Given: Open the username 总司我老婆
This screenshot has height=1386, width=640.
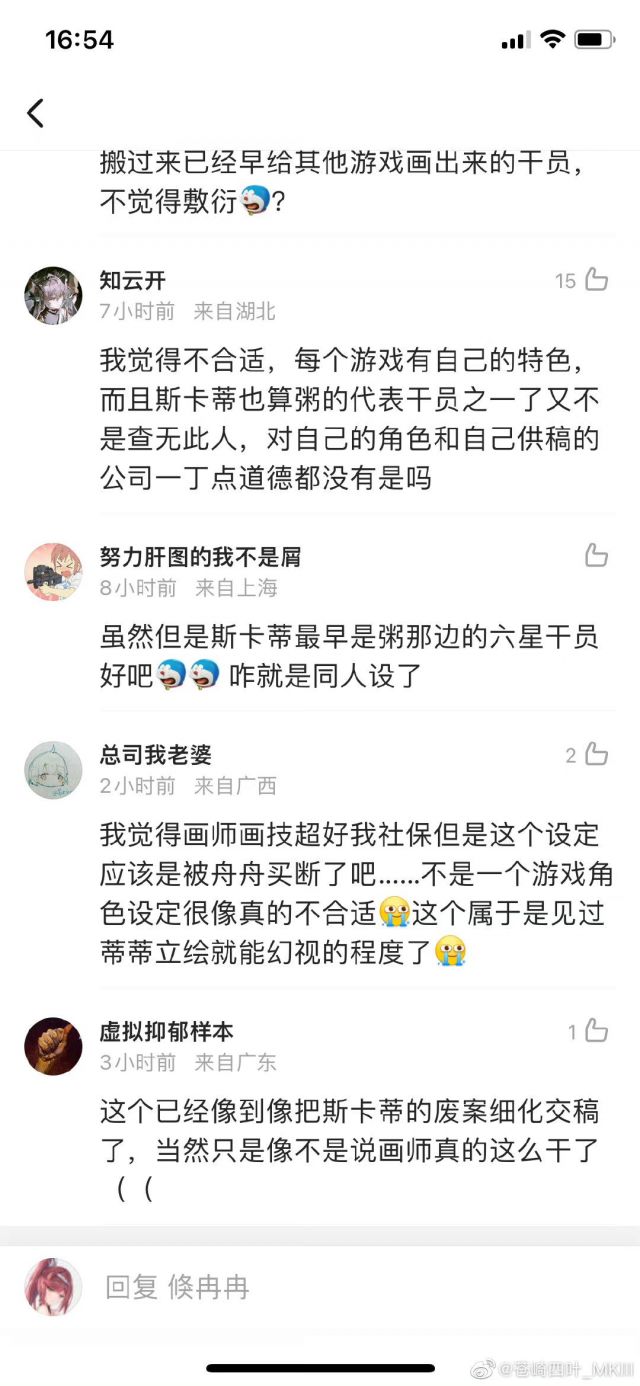Looking at the screenshot, I should [156, 755].
